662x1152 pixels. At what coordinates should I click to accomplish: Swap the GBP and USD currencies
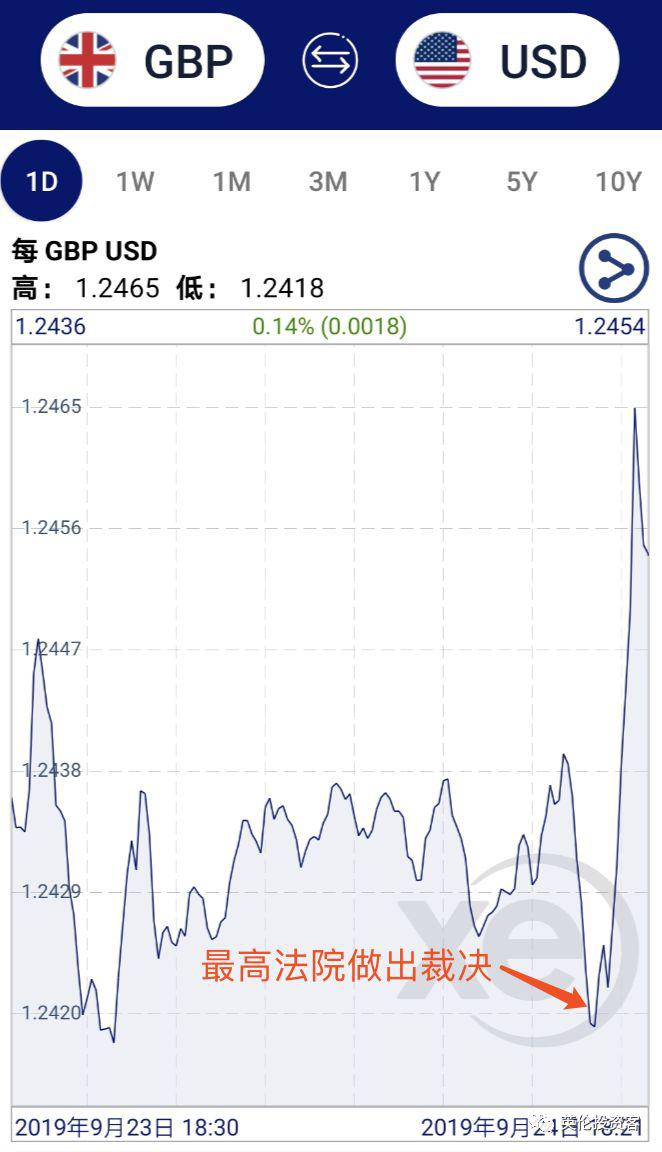(x=330, y=60)
